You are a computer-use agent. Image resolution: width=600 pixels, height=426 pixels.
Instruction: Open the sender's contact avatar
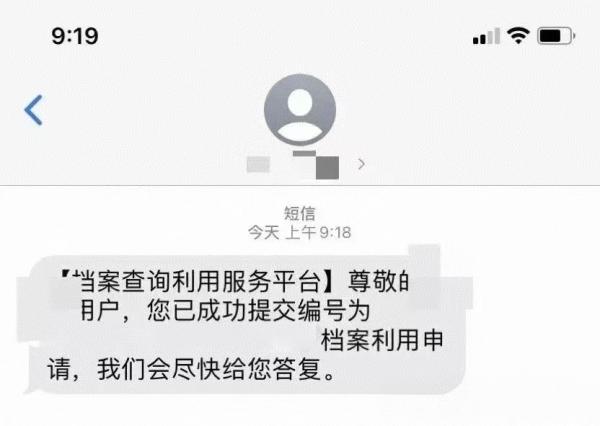(300, 108)
